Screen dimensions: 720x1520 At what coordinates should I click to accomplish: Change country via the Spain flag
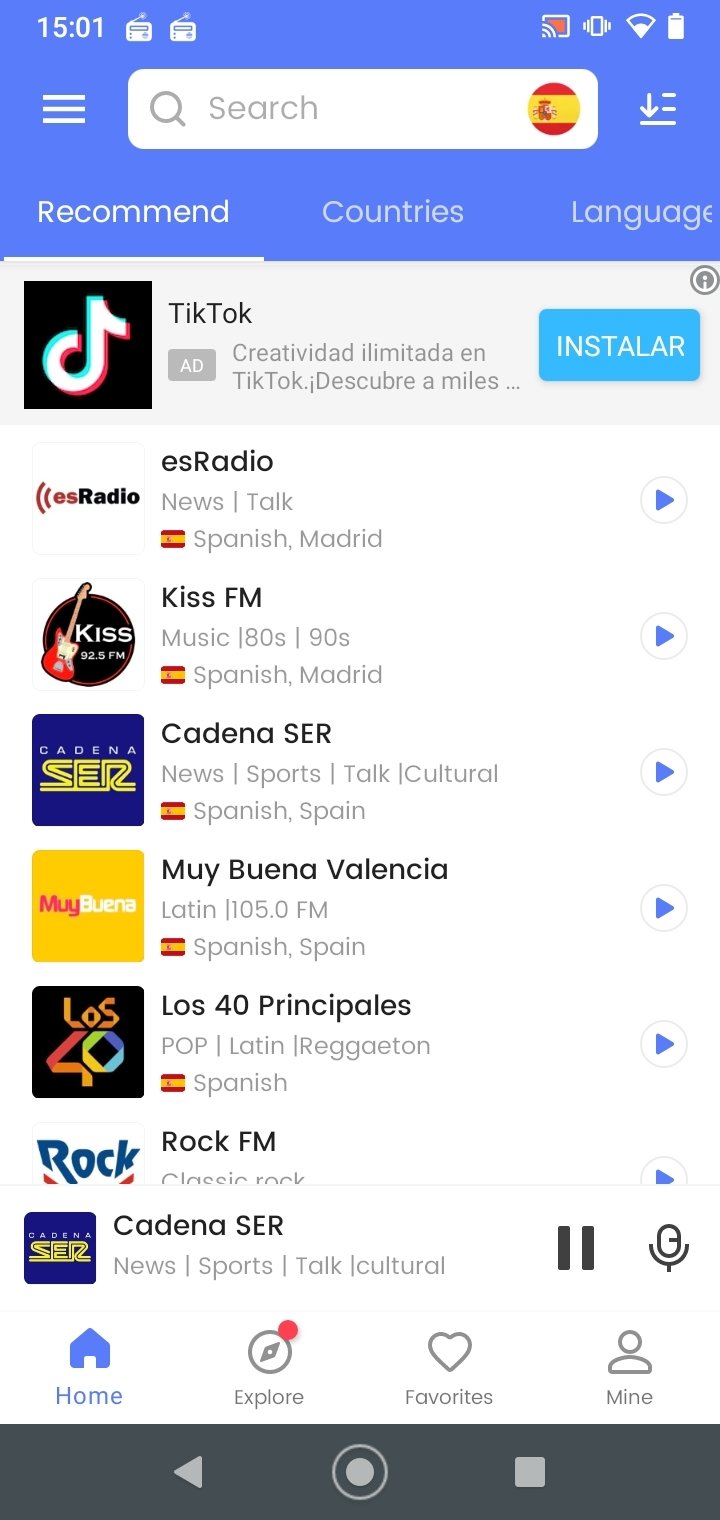554,109
